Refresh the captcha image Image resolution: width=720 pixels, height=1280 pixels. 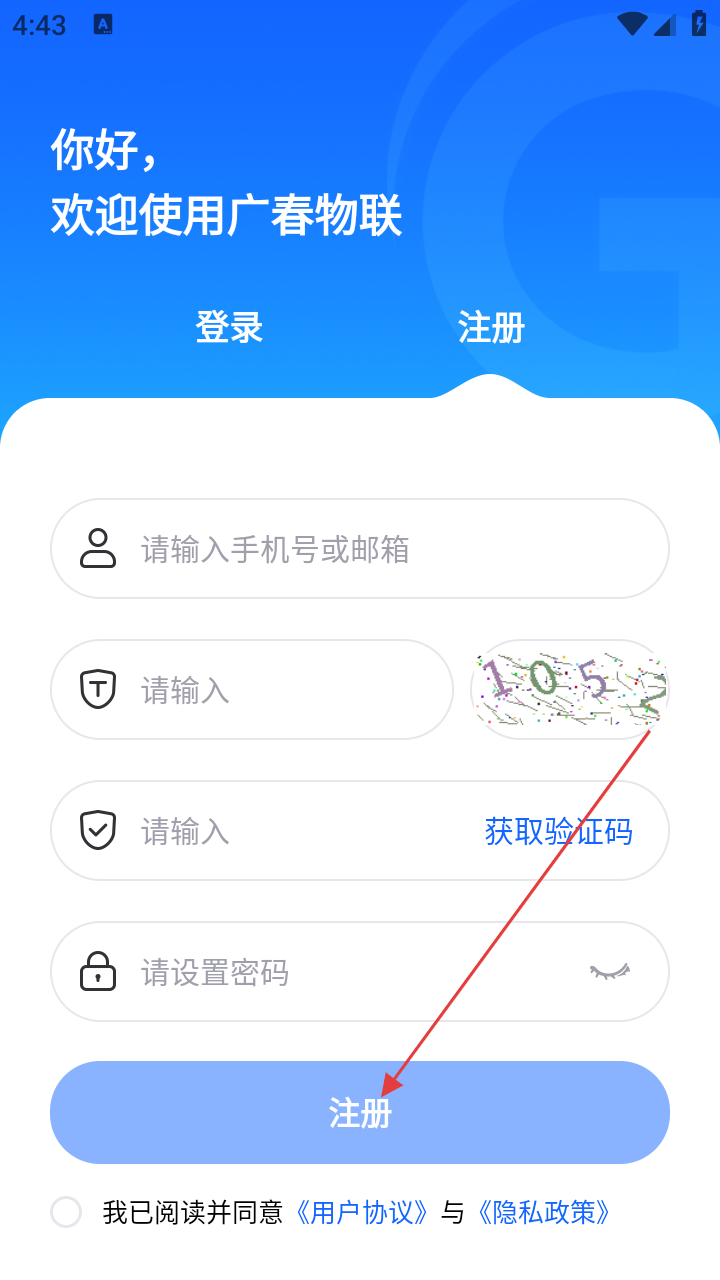(x=569, y=689)
